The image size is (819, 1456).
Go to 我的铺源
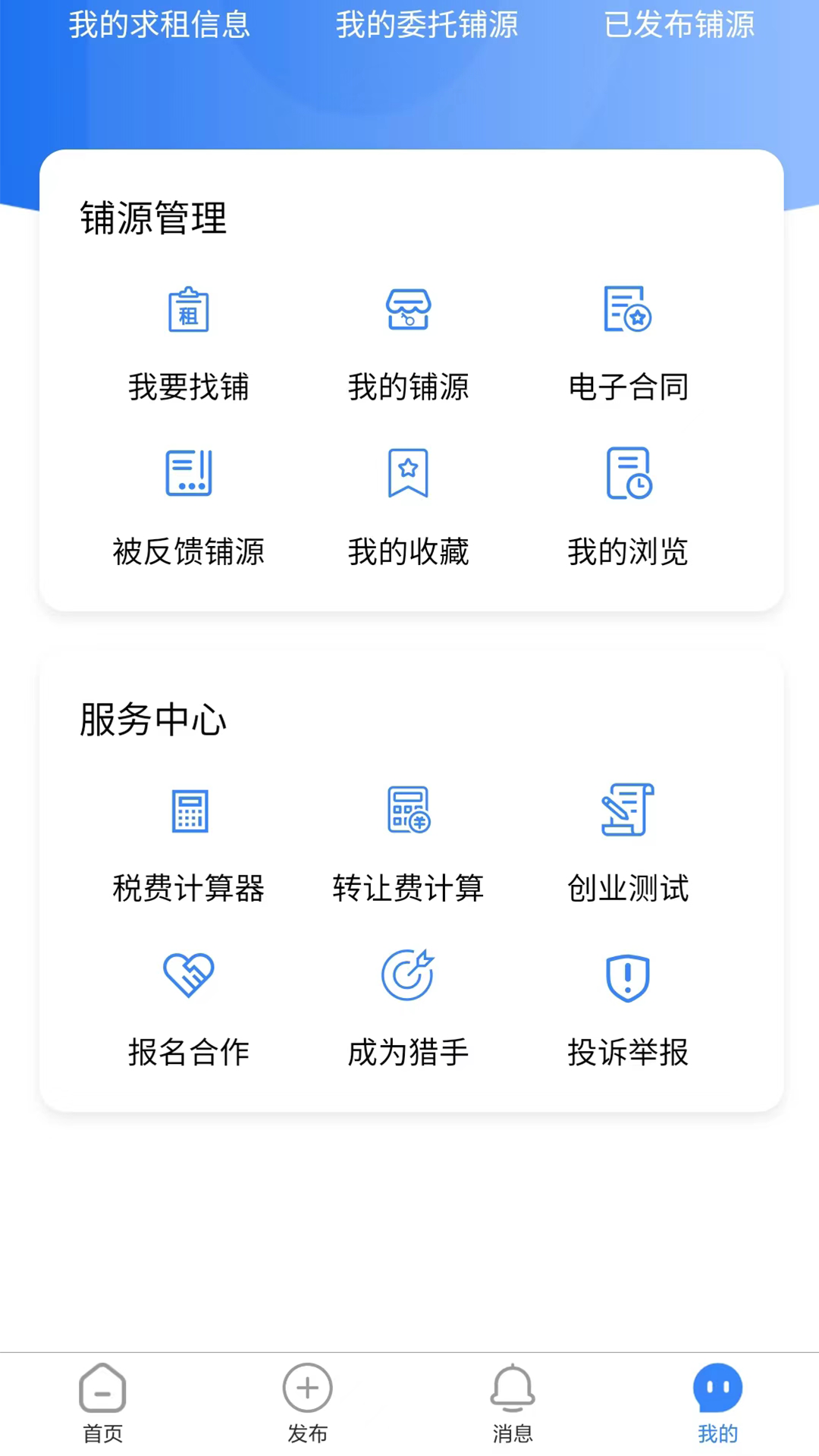(x=409, y=341)
